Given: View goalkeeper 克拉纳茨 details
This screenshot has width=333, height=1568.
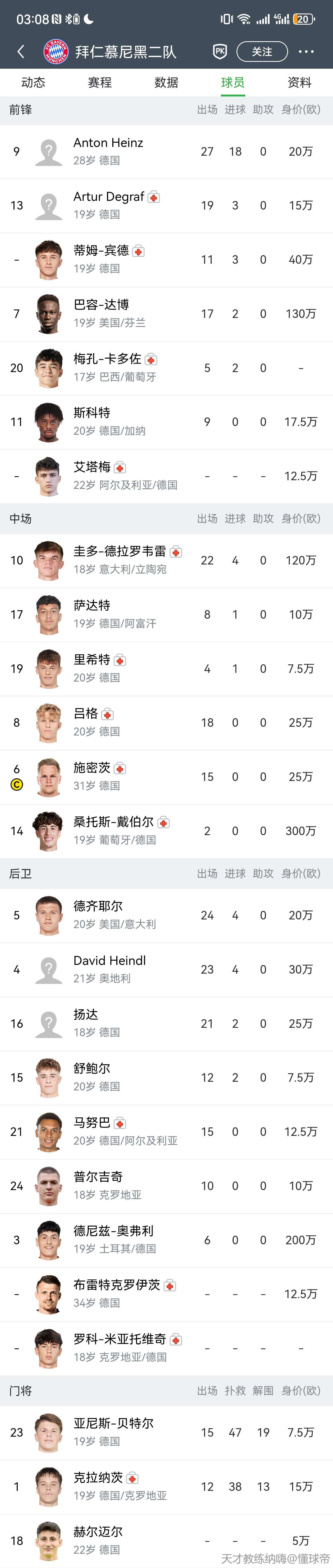Looking at the screenshot, I should tap(98, 1486).
